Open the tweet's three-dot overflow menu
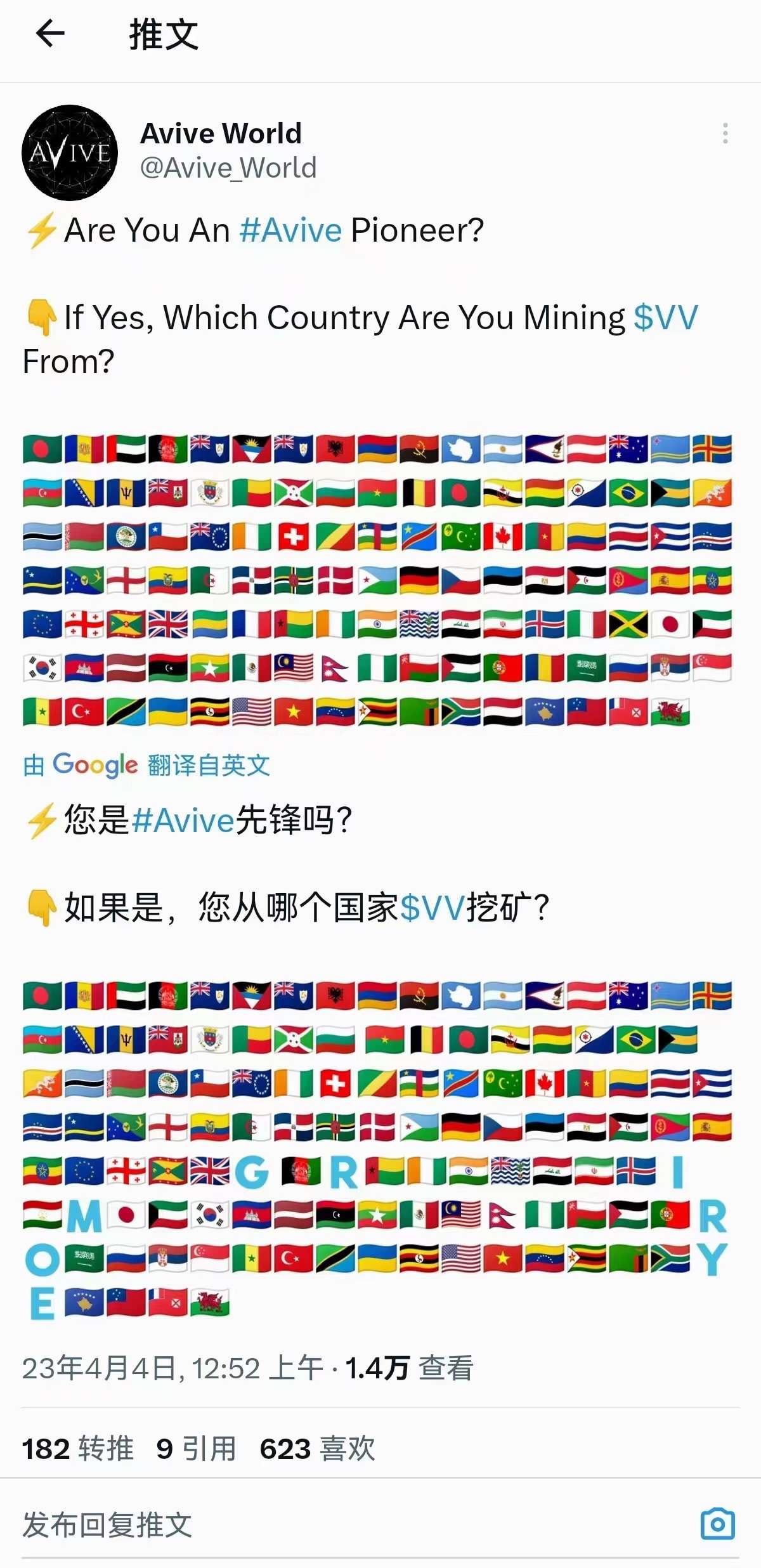 (x=725, y=133)
